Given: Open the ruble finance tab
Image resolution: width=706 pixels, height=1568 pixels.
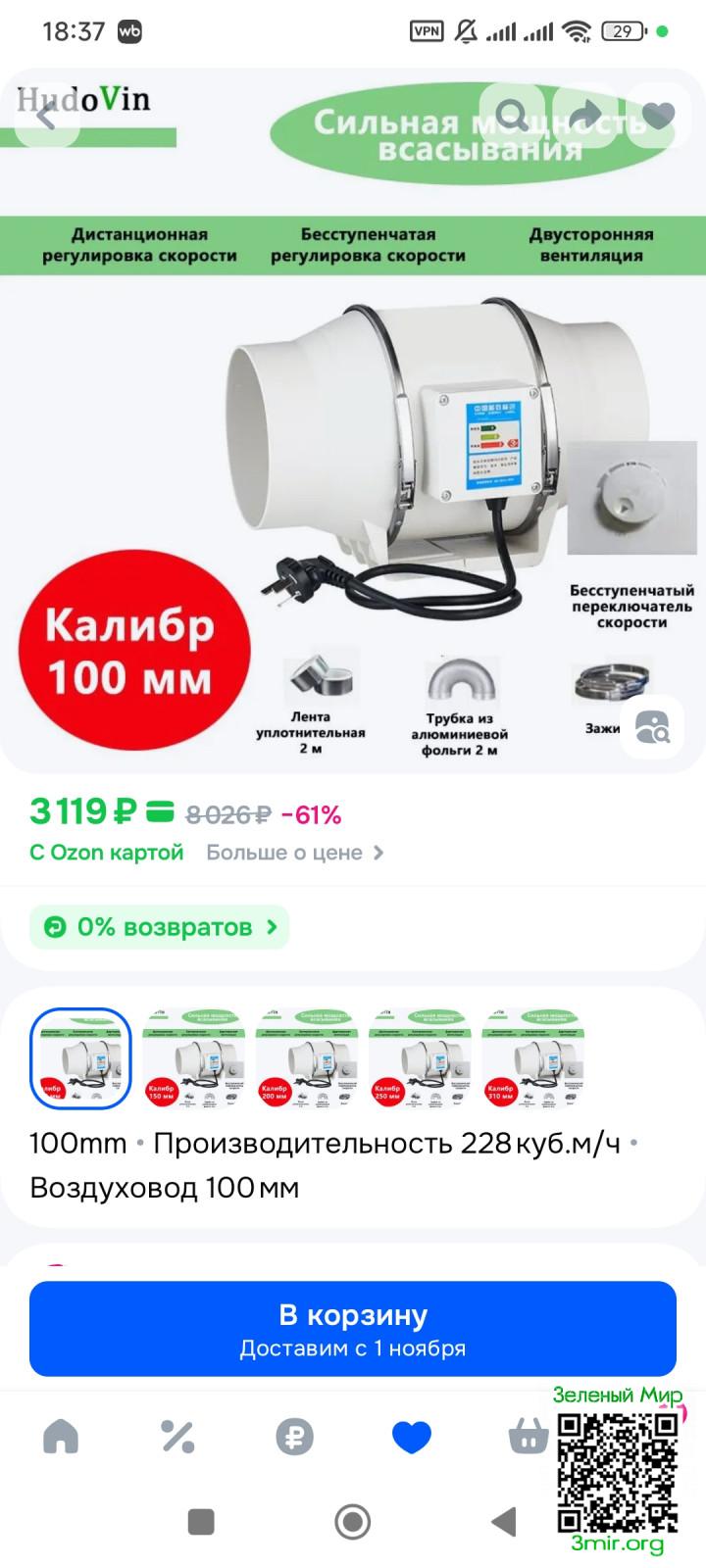Looking at the screenshot, I should pyautogui.click(x=294, y=1438).
